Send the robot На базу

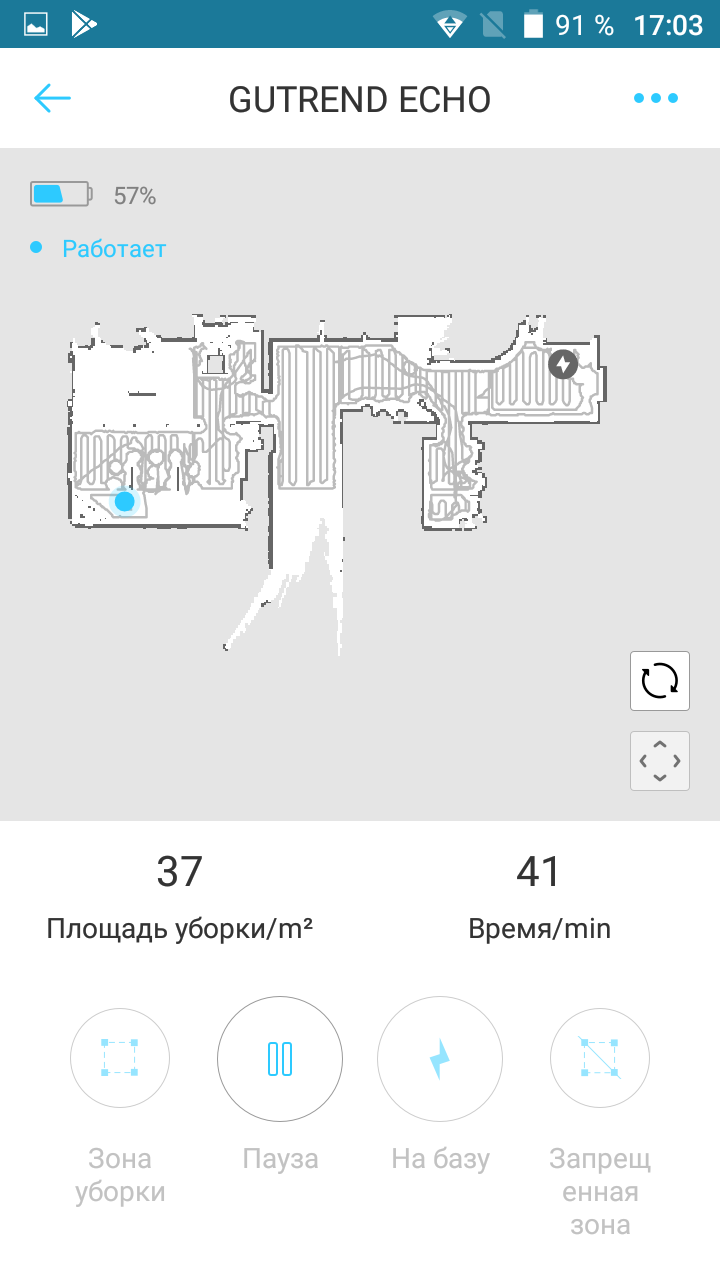(440, 1058)
